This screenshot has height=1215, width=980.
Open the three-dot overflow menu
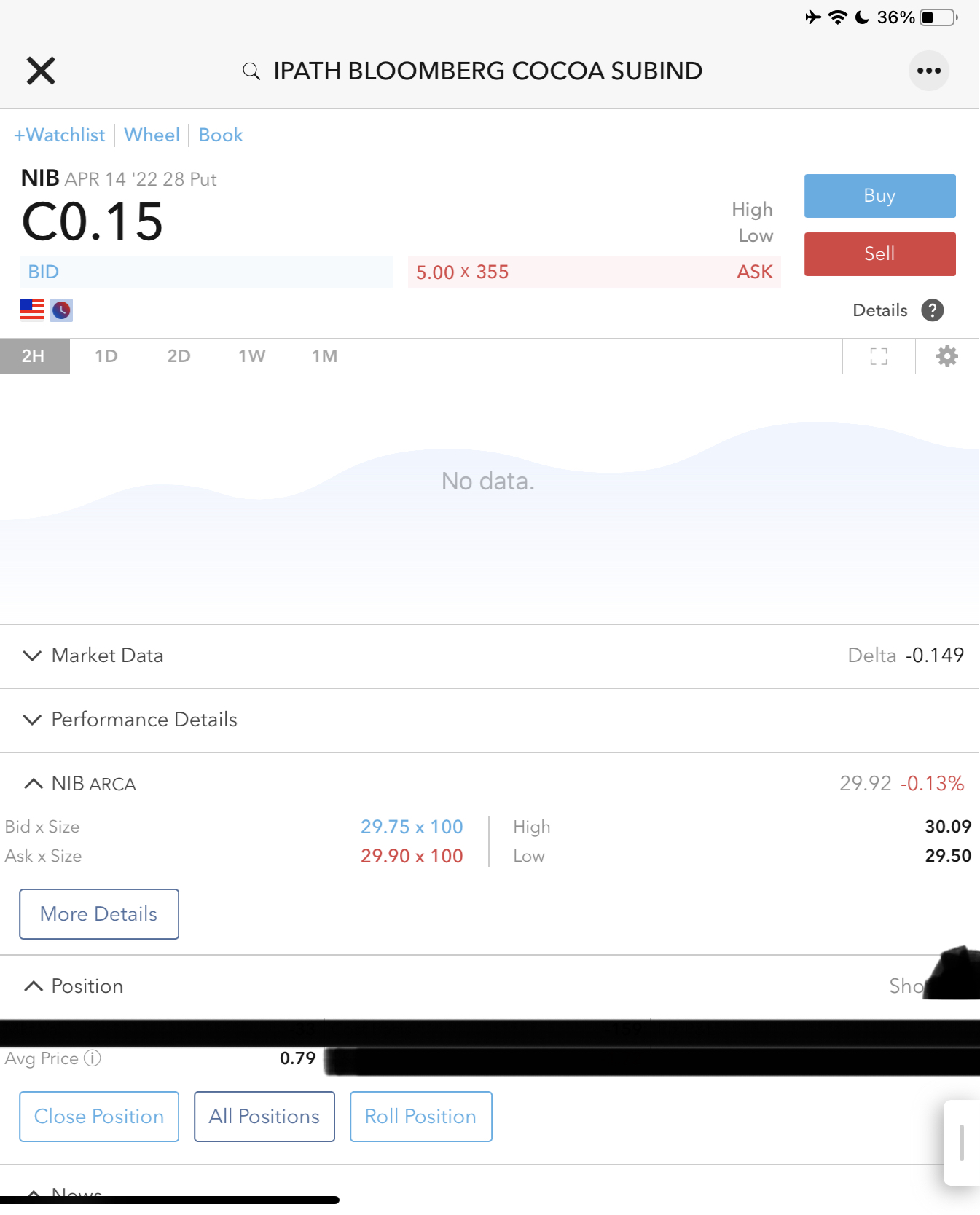(928, 71)
